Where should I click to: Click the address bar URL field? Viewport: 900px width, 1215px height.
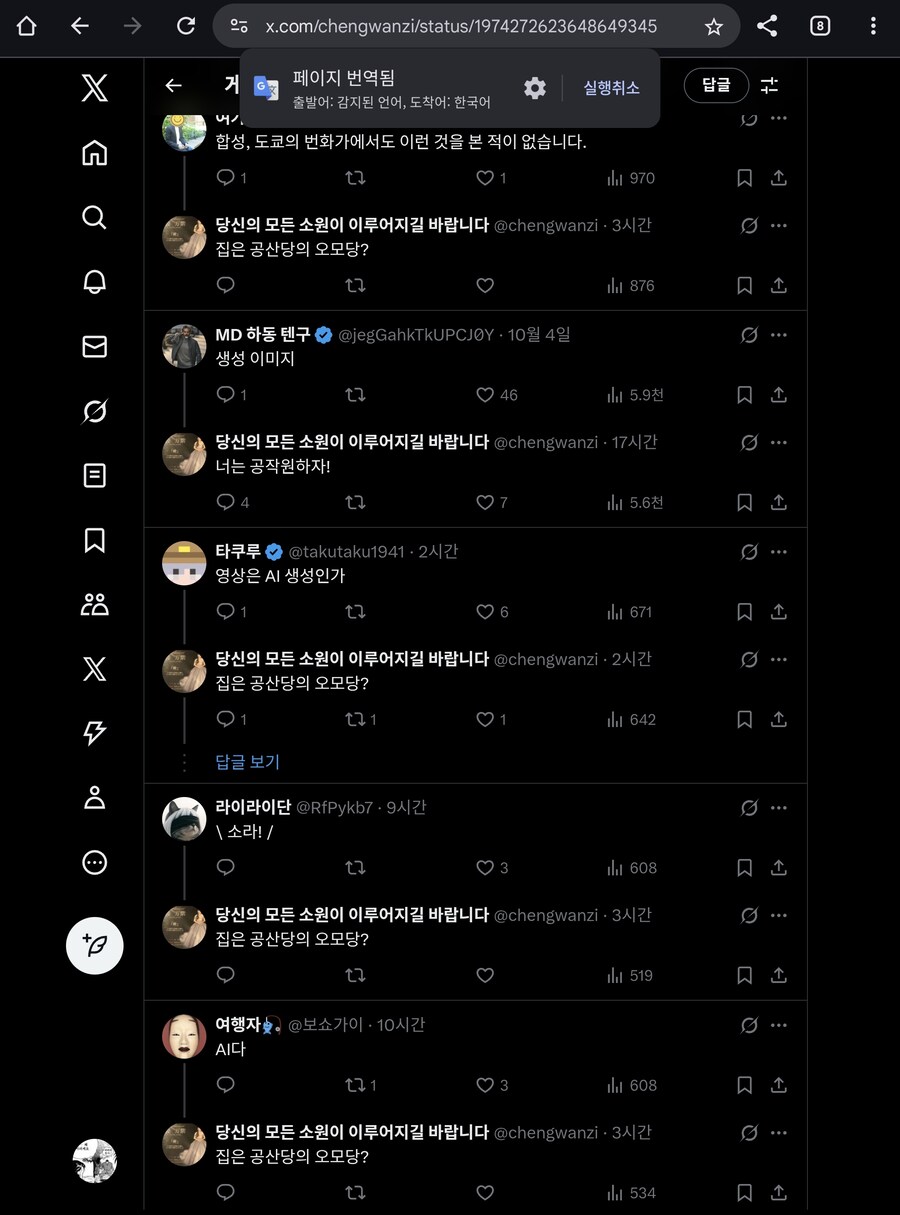click(x=460, y=25)
